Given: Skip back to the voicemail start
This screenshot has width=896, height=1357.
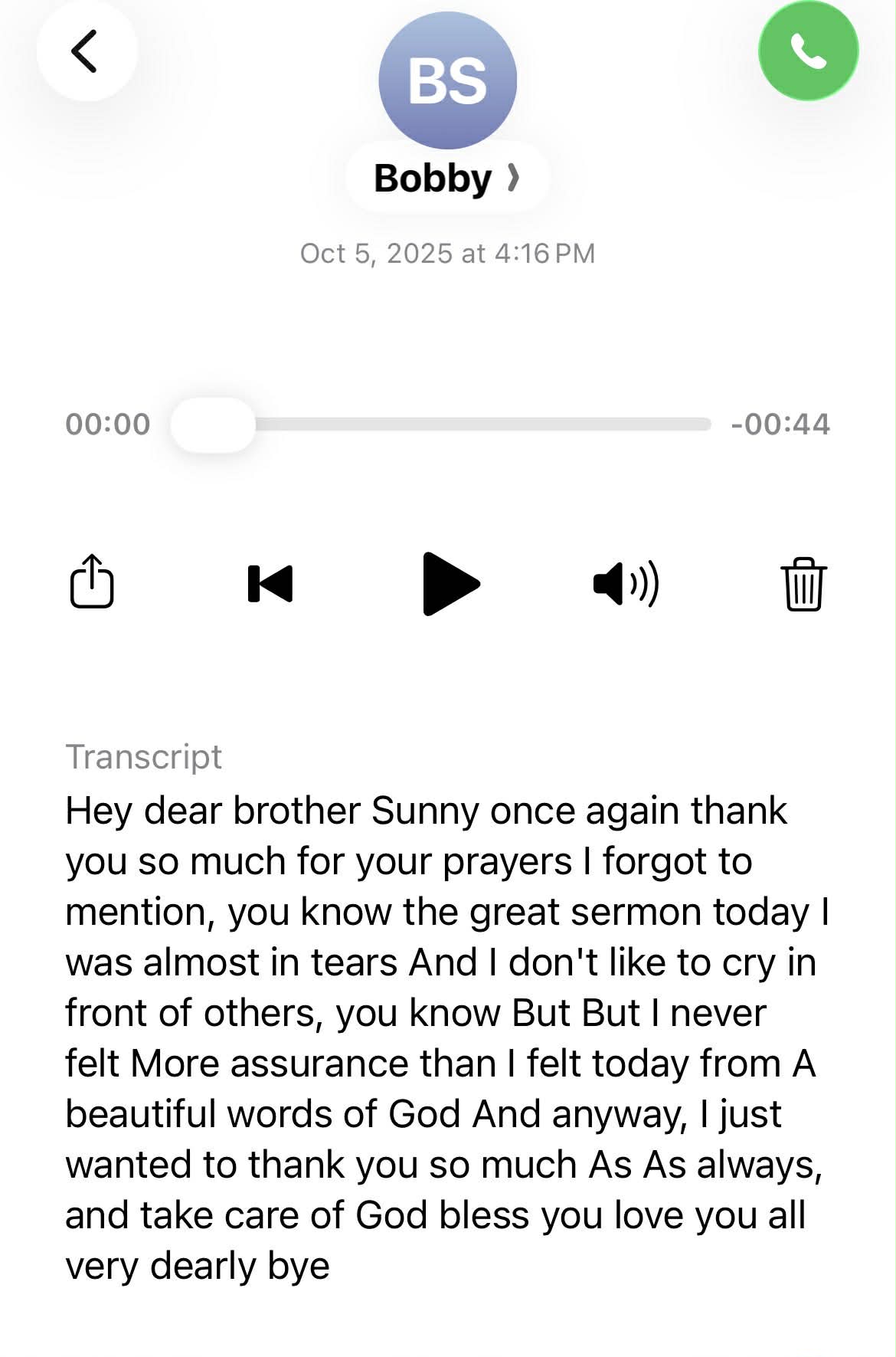Looking at the screenshot, I should (x=270, y=584).
